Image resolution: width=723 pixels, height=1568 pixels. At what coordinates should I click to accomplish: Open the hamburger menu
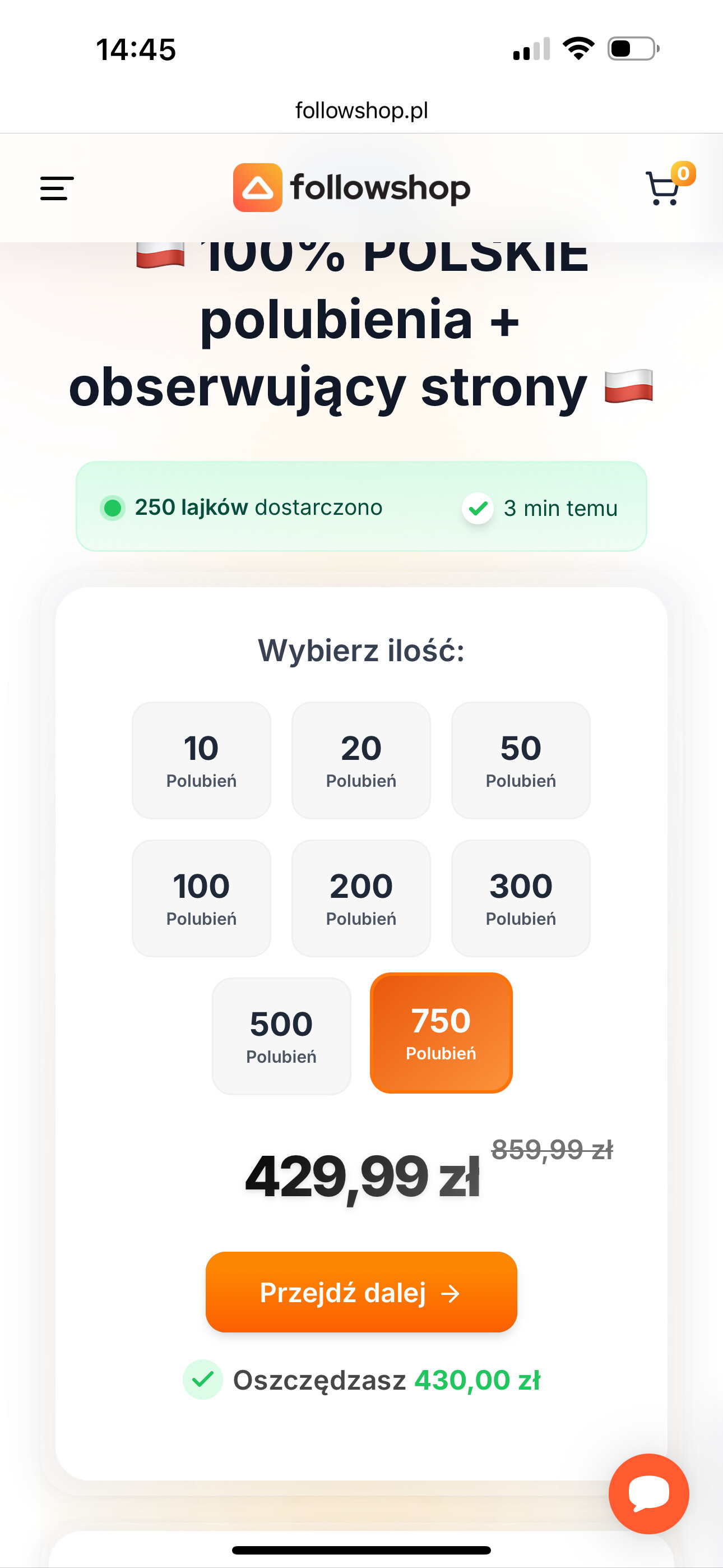57,188
